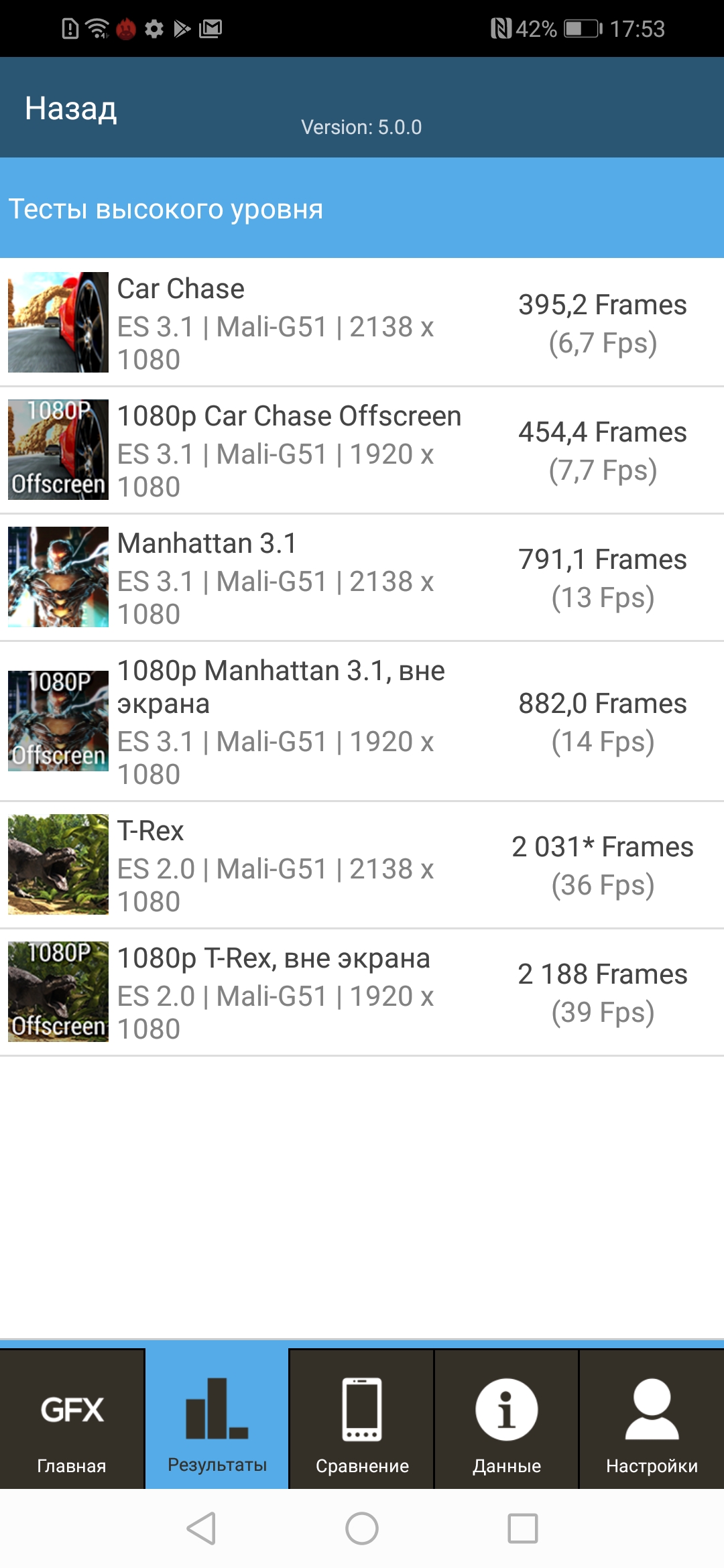Open the Car Chase test result
This screenshot has width=724, height=1568.
point(362,323)
